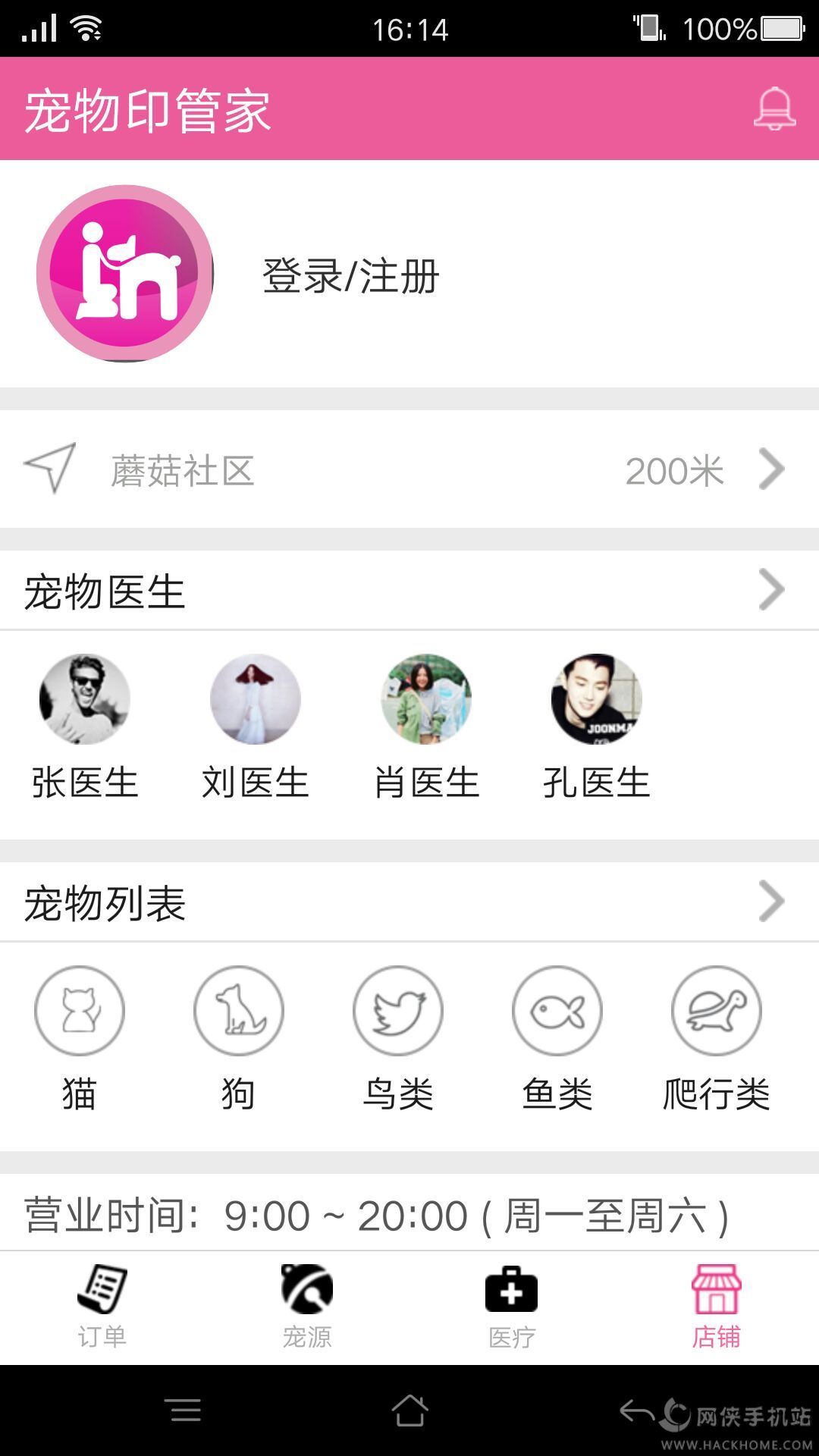Screen dimensions: 819x1456
Task: Open the system menu button
Action: [x=185, y=1410]
